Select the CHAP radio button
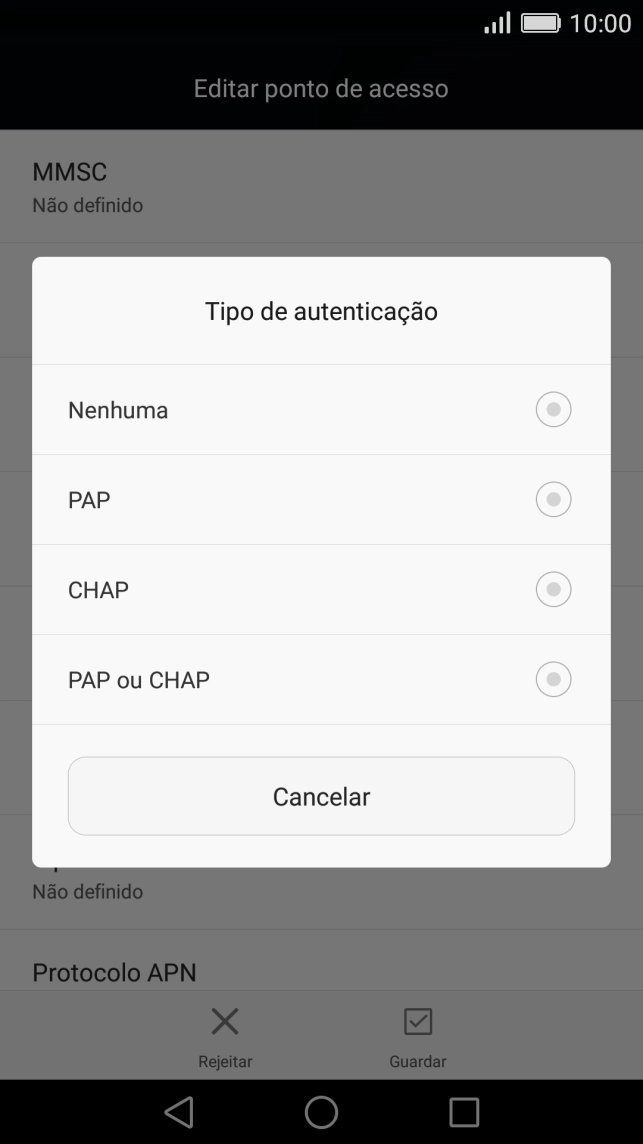The height and width of the screenshot is (1144, 643). 553,590
